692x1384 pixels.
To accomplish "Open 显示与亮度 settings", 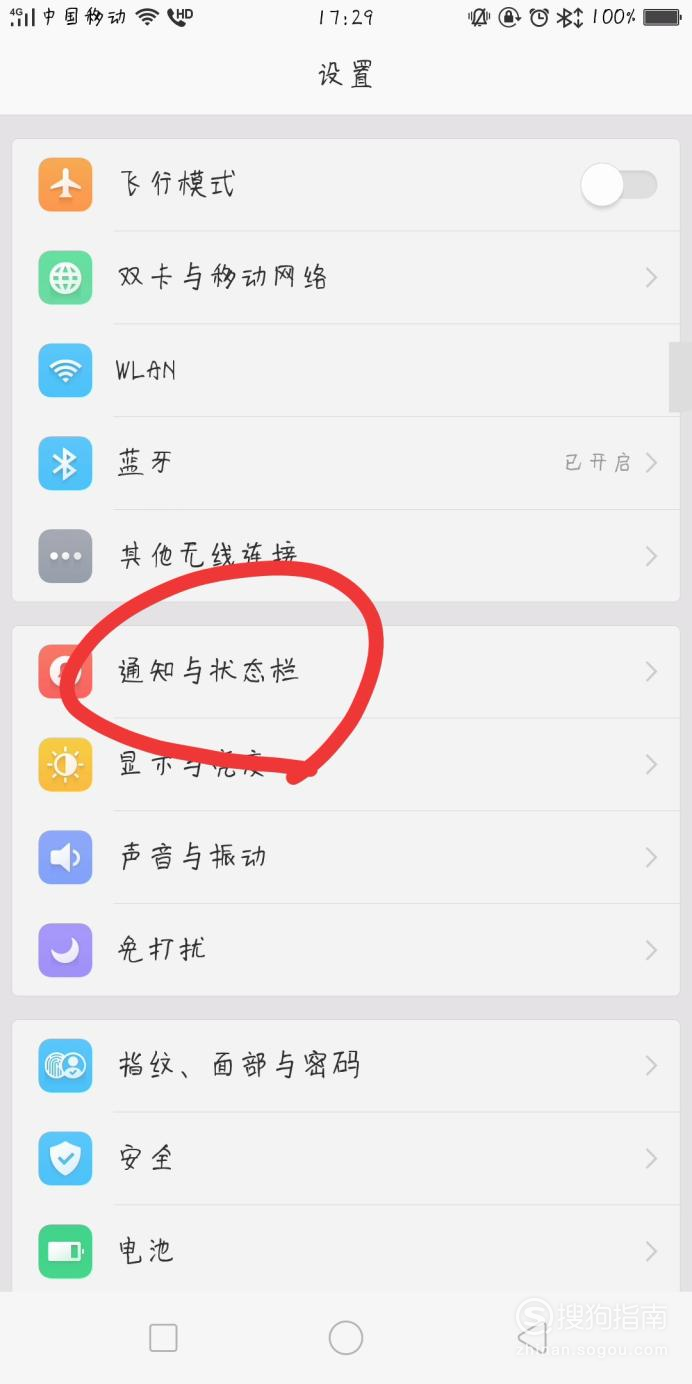I will 346,765.
